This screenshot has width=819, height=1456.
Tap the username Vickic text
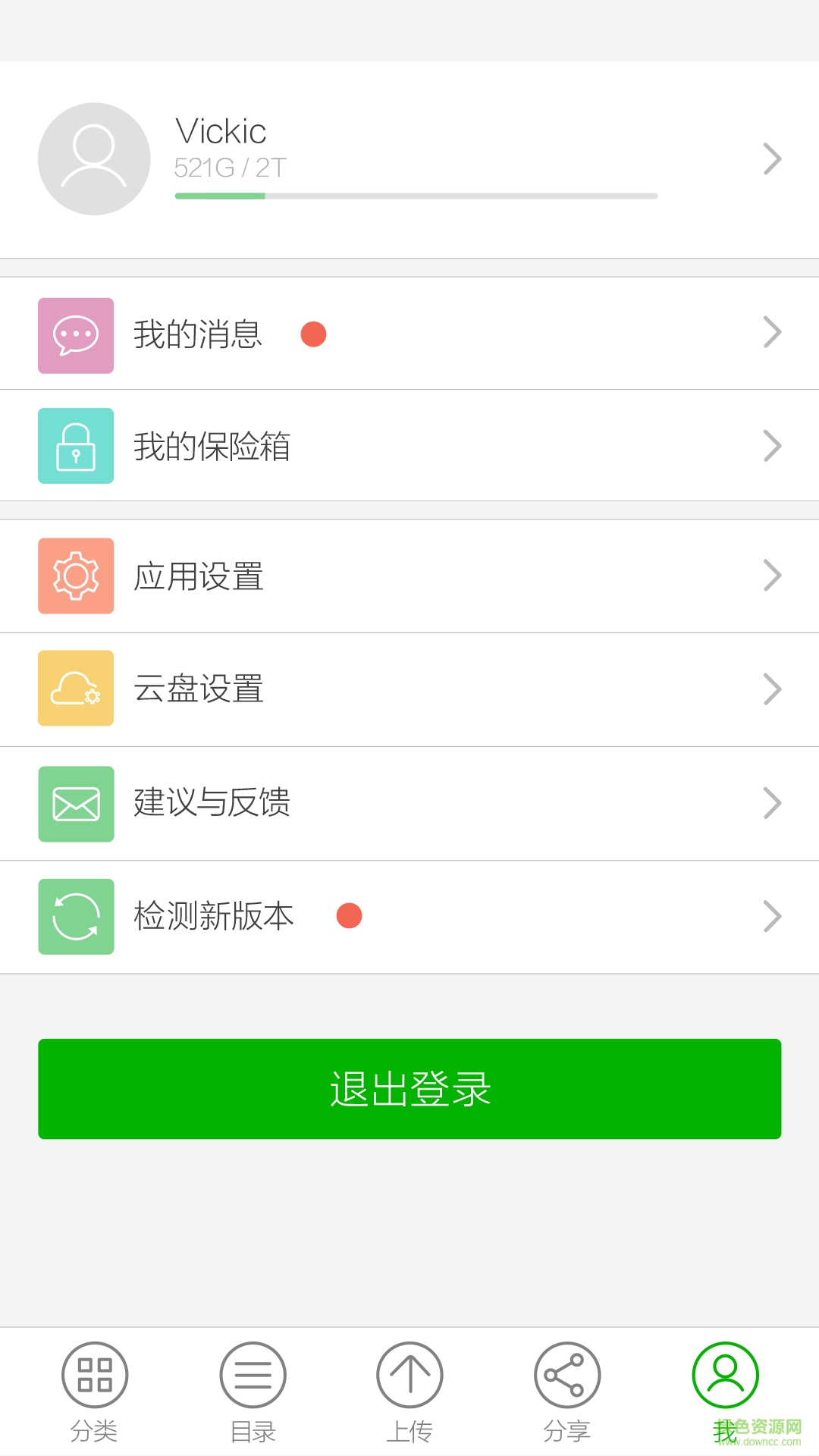pyautogui.click(x=221, y=132)
